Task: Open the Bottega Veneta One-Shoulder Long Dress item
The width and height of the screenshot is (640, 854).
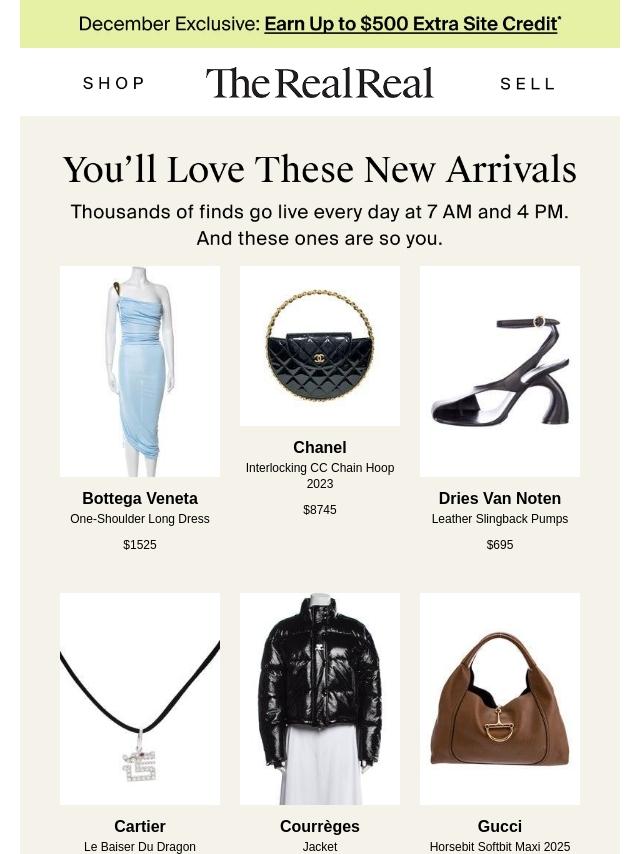Action: pyautogui.click(x=140, y=371)
